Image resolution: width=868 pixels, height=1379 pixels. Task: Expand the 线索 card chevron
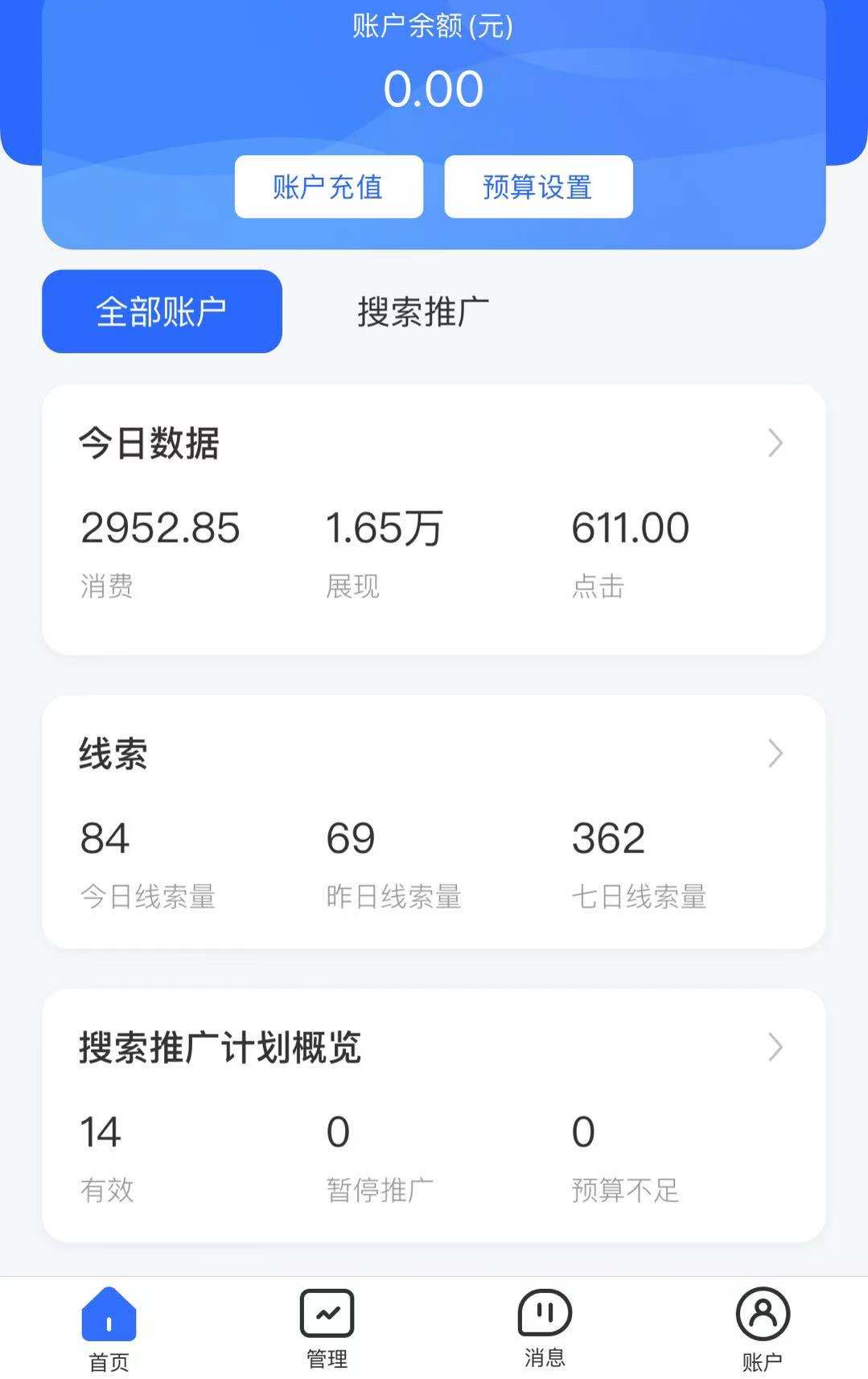[x=774, y=753]
